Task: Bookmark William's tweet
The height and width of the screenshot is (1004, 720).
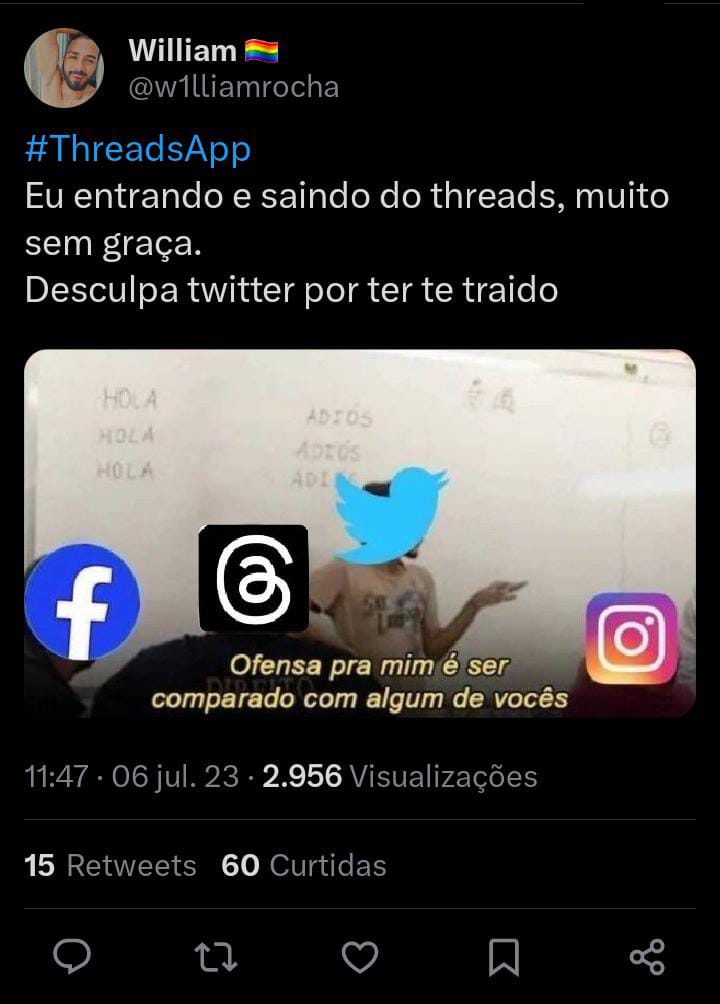Action: (503, 957)
